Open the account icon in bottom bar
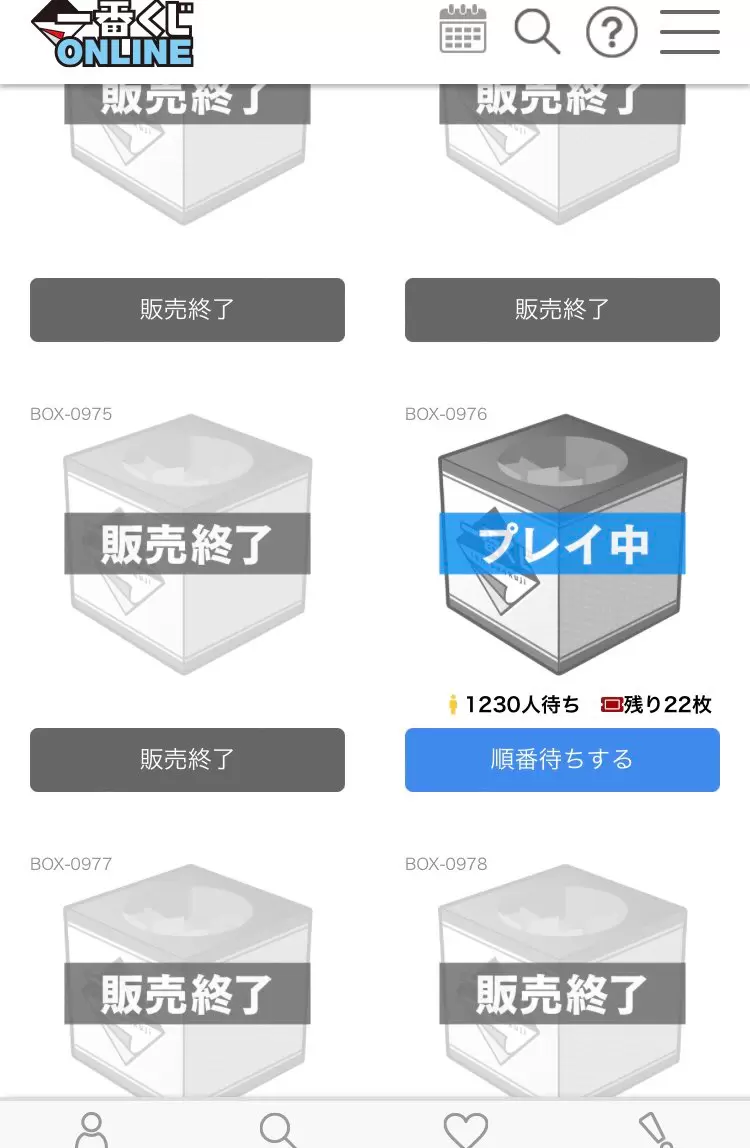The height and width of the screenshot is (1148, 750). pos(92,1130)
